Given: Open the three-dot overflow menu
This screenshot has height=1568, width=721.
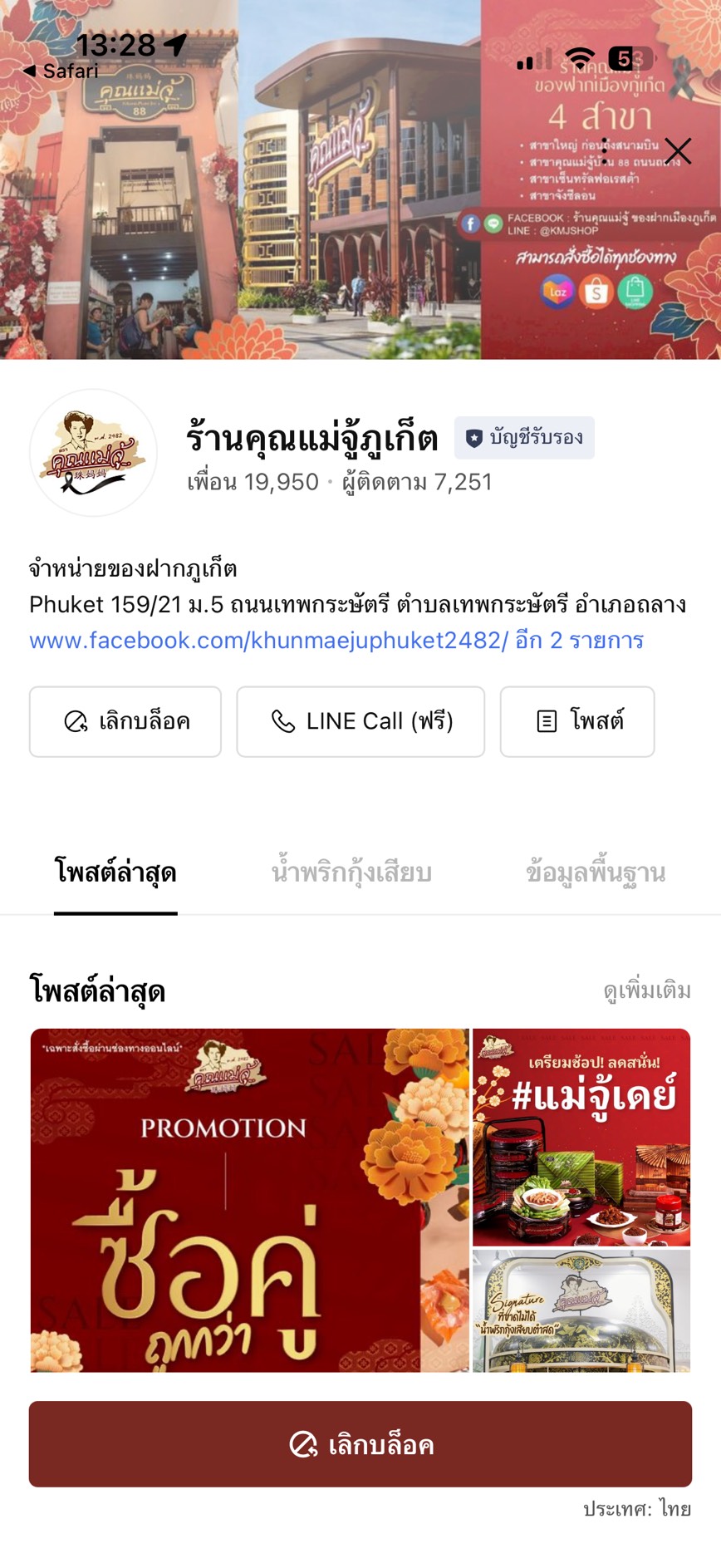Looking at the screenshot, I should point(605,151).
